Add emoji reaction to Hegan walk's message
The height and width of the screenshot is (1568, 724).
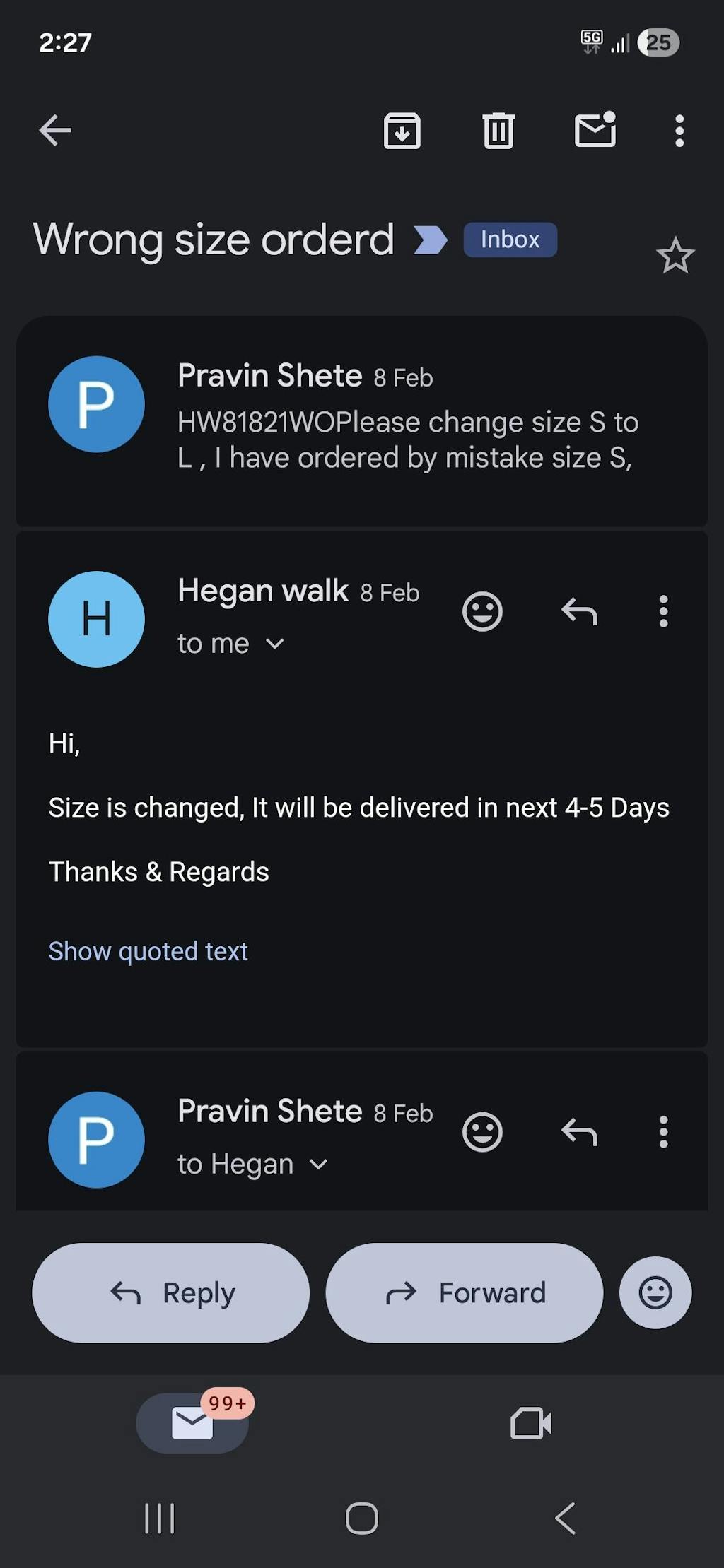[482, 611]
